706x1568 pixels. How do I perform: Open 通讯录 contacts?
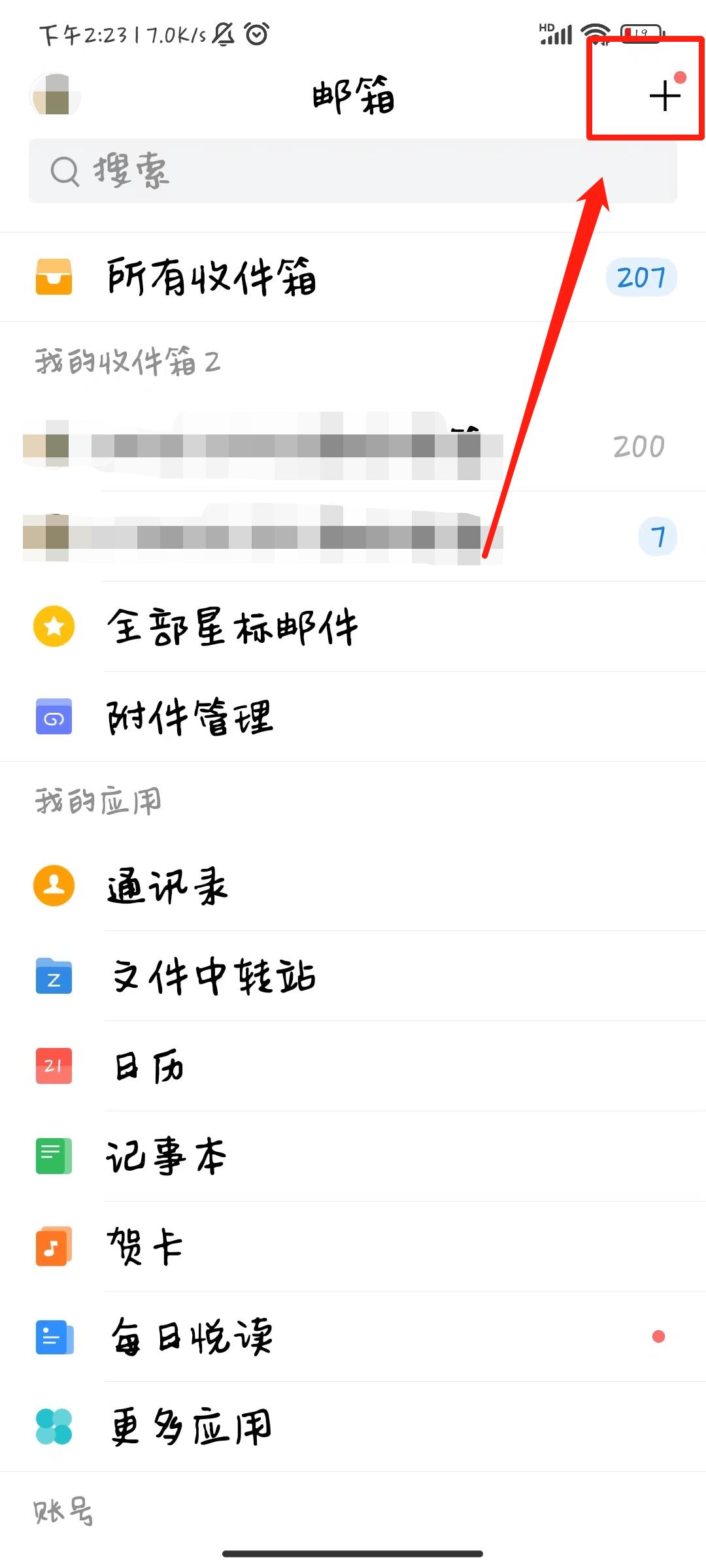(353, 887)
